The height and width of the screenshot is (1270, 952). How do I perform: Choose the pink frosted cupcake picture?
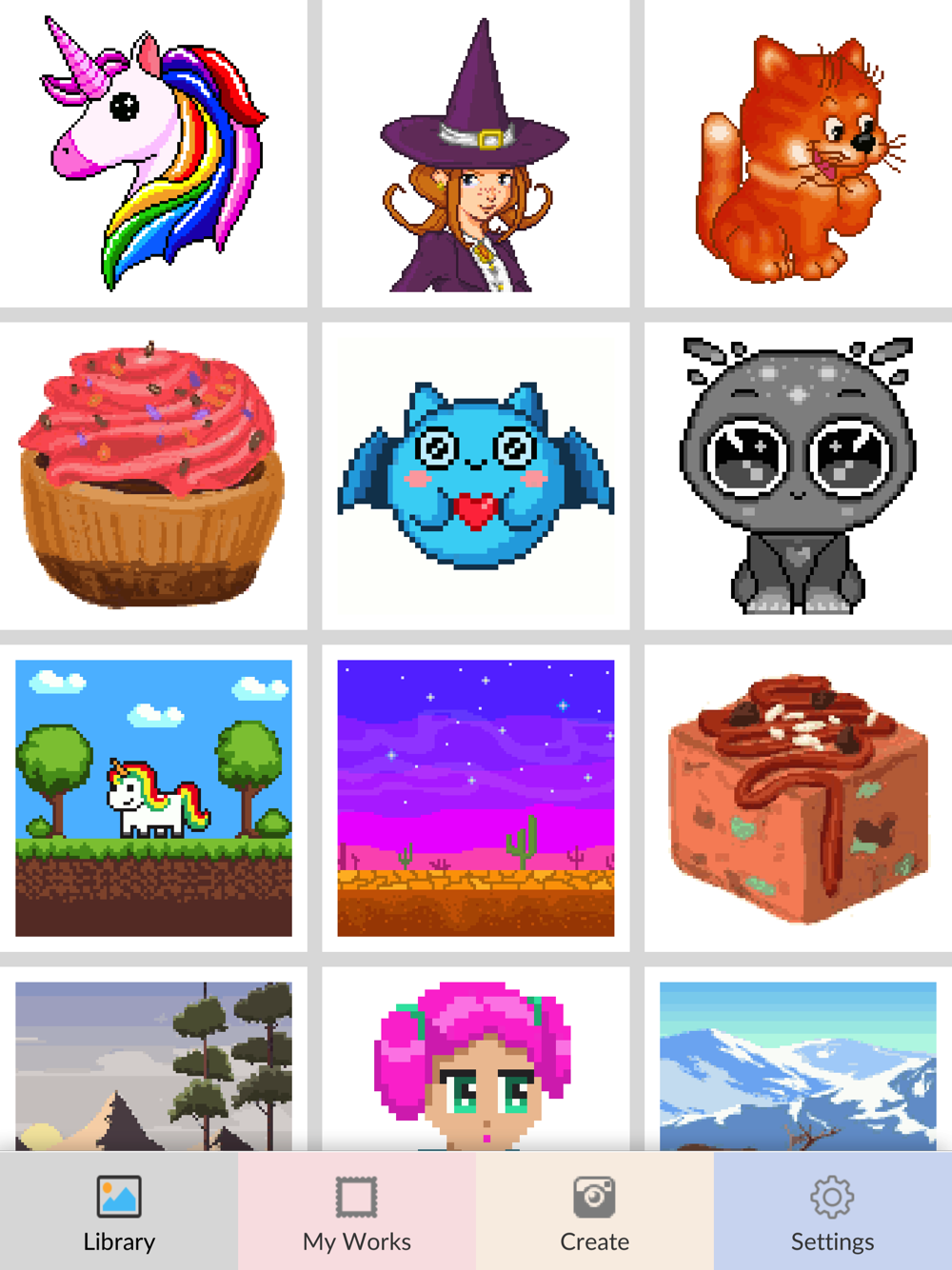click(153, 476)
